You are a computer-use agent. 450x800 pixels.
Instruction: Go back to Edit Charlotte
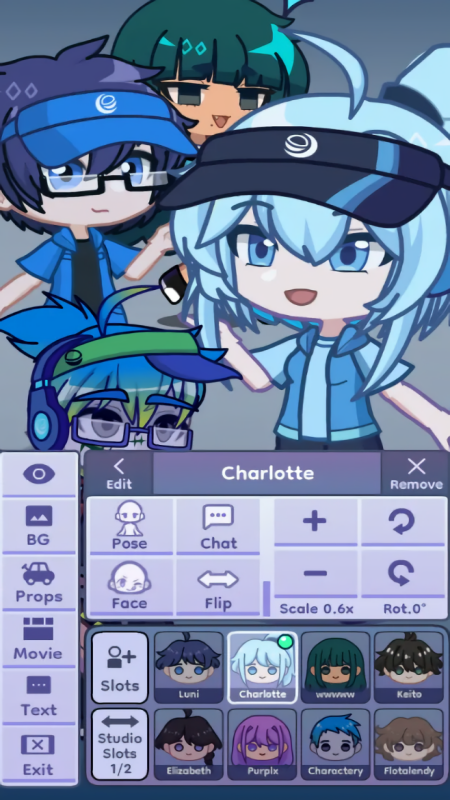click(x=119, y=473)
